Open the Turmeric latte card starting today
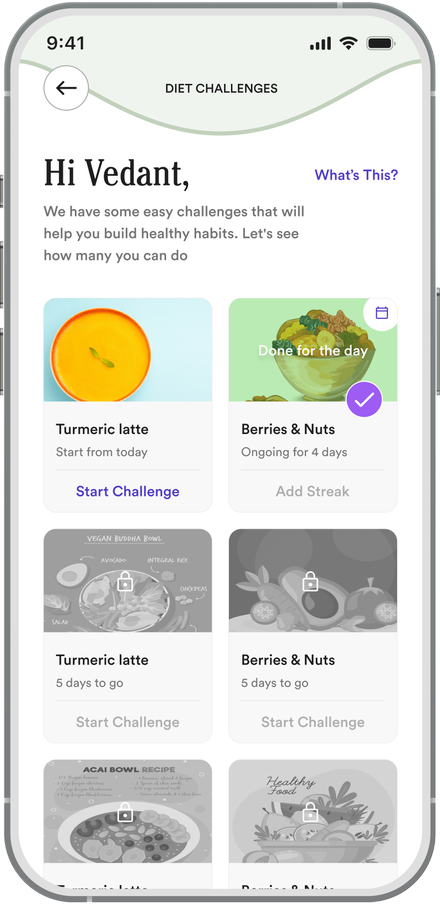The height and width of the screenshot is (909, 440). 128,405
